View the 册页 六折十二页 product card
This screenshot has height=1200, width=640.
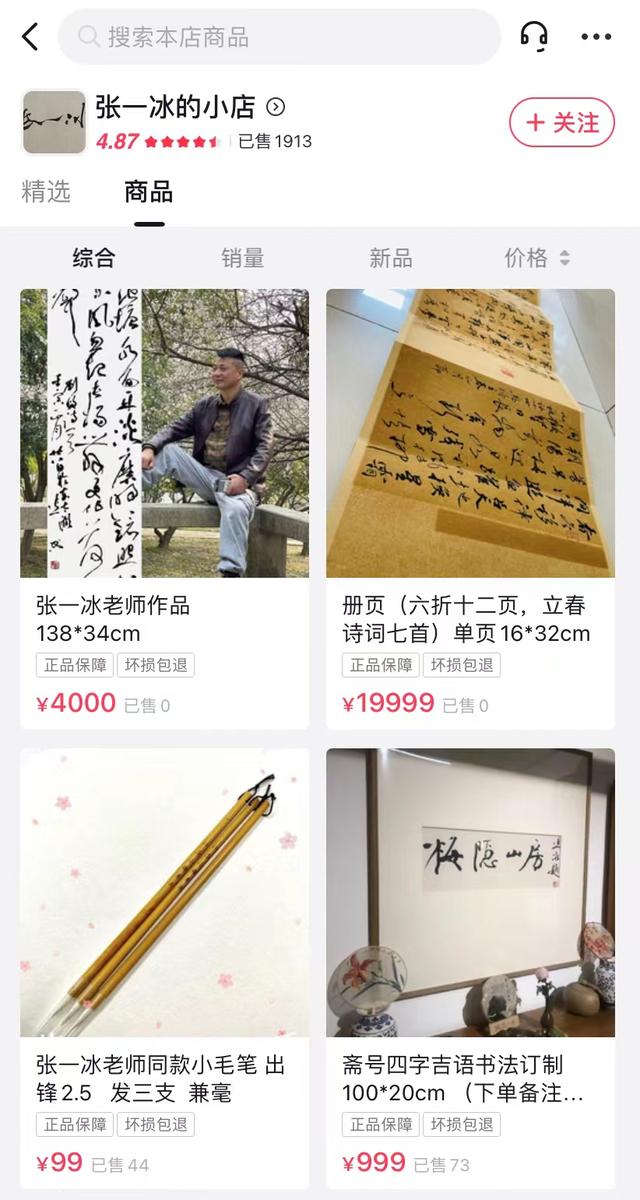[471, 509]
